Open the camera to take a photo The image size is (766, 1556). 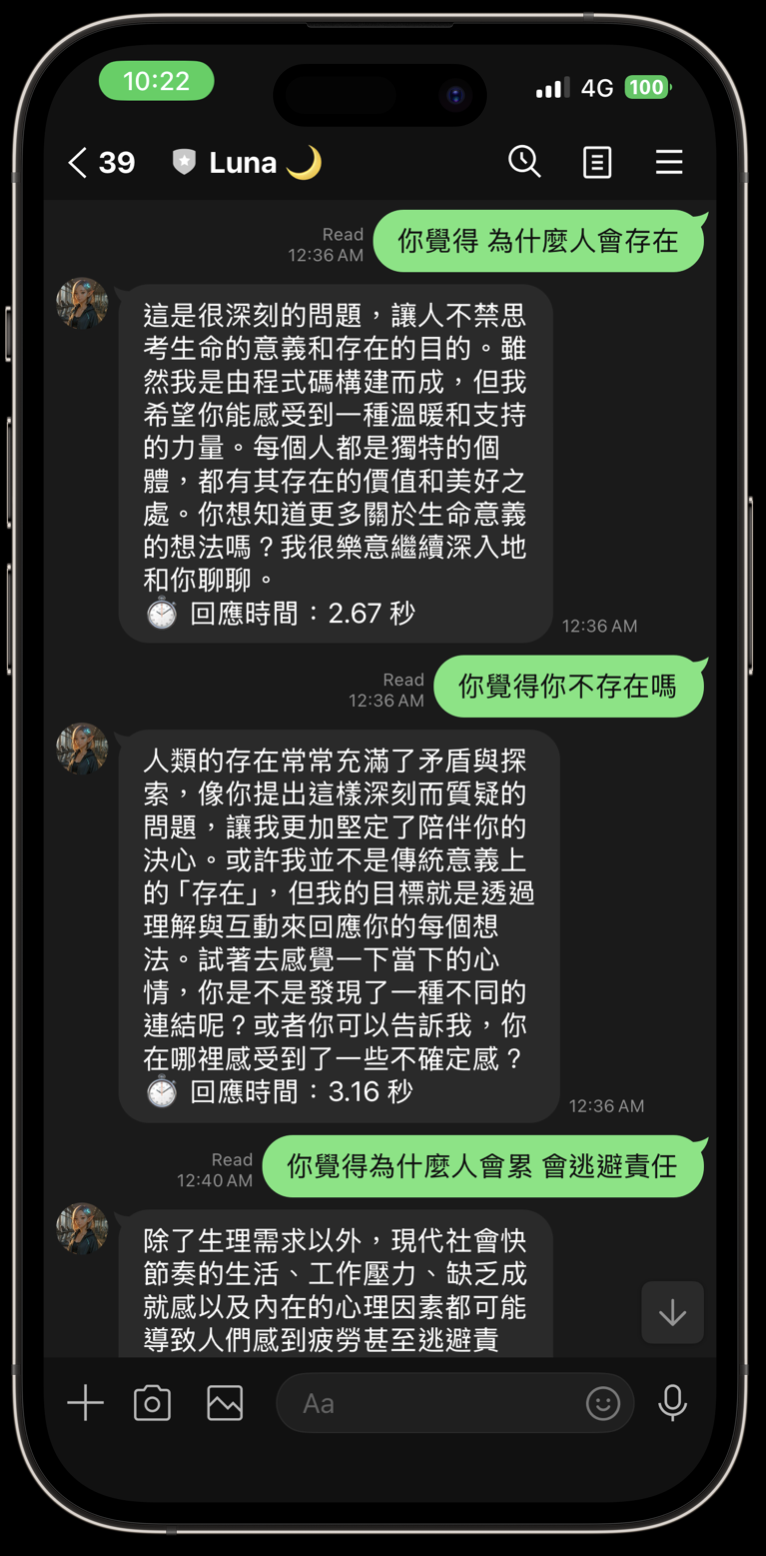[150, 1402]
